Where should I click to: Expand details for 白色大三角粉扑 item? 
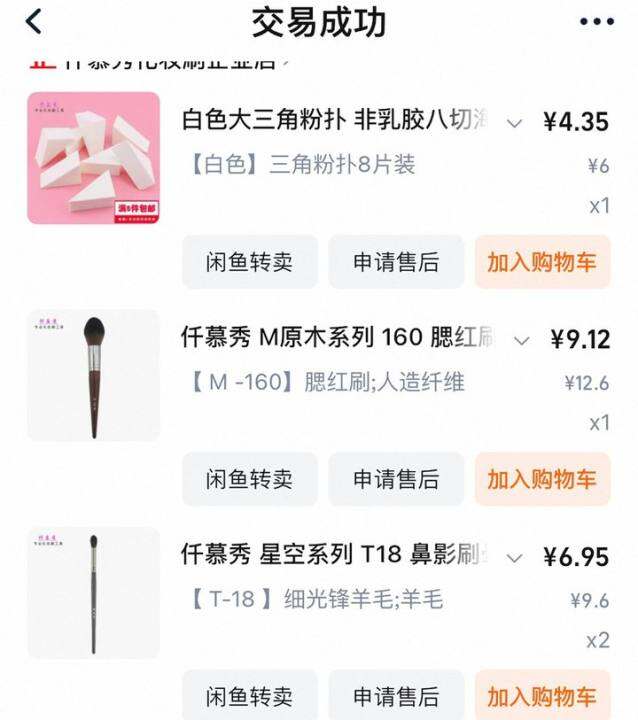pyautogui.click(x=515, y=123)
